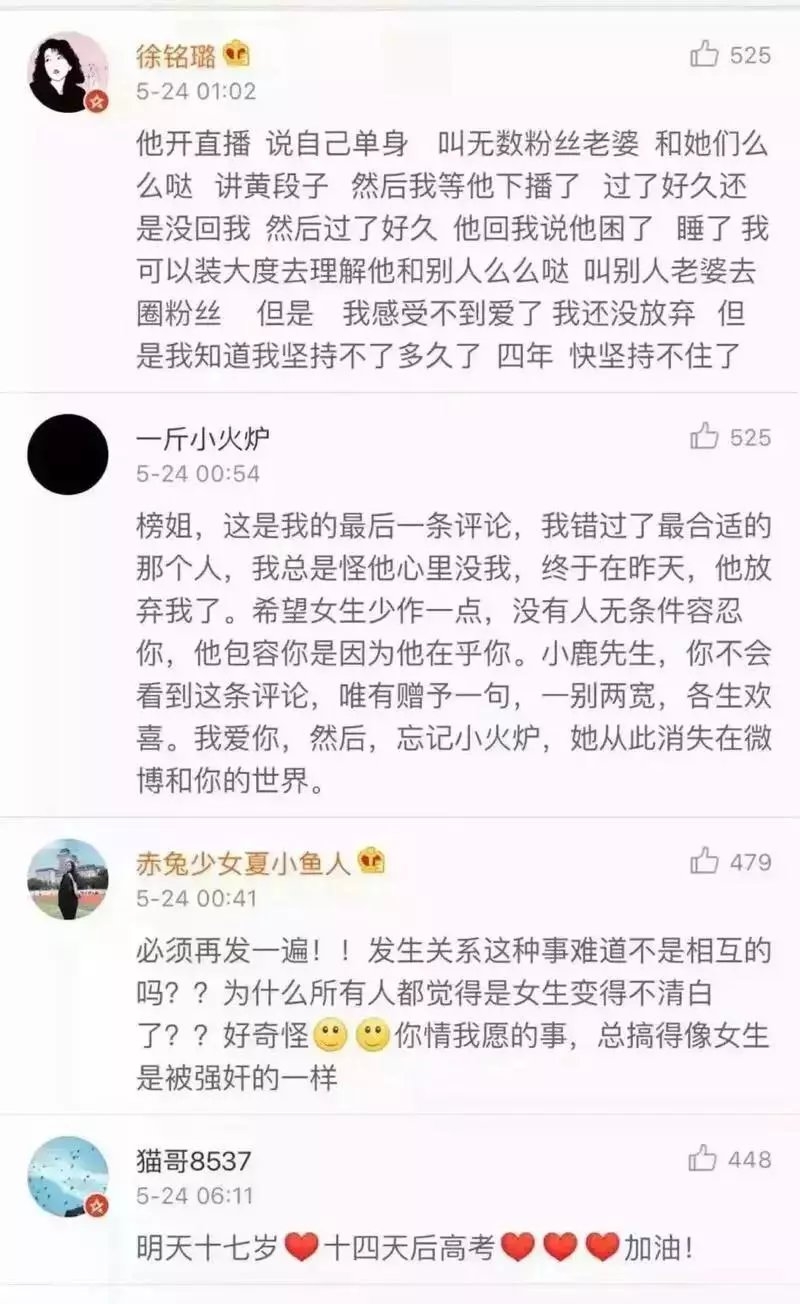
Task: Tap the username 赤兔少女夏小鱼人
Action: pyautogui.click(x=244, y=862)
